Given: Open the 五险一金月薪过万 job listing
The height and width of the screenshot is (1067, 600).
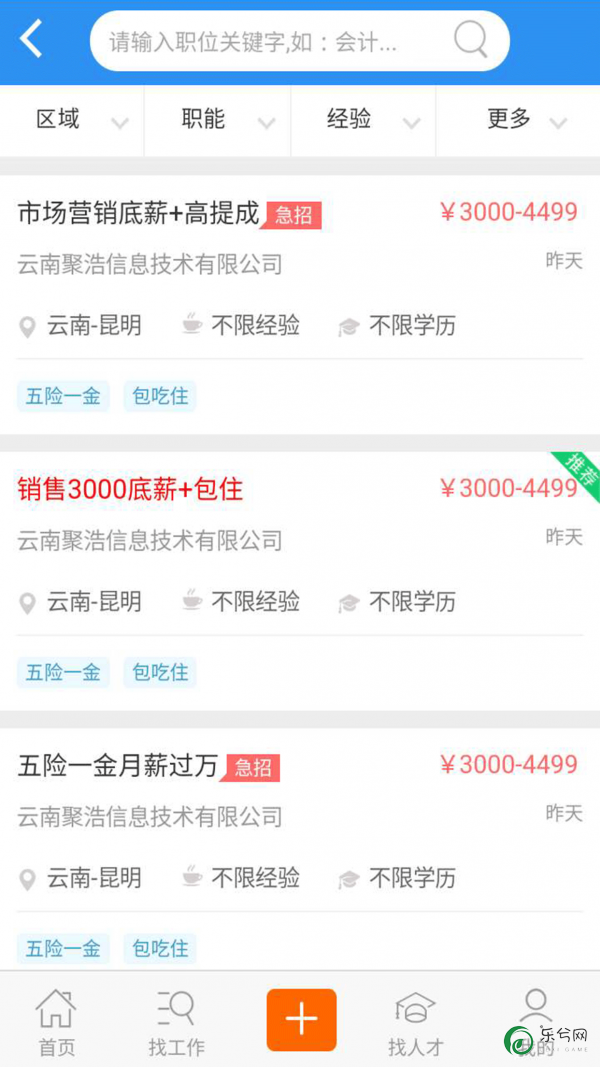Looking at the screenshot, I should click(x=300, y=849).
